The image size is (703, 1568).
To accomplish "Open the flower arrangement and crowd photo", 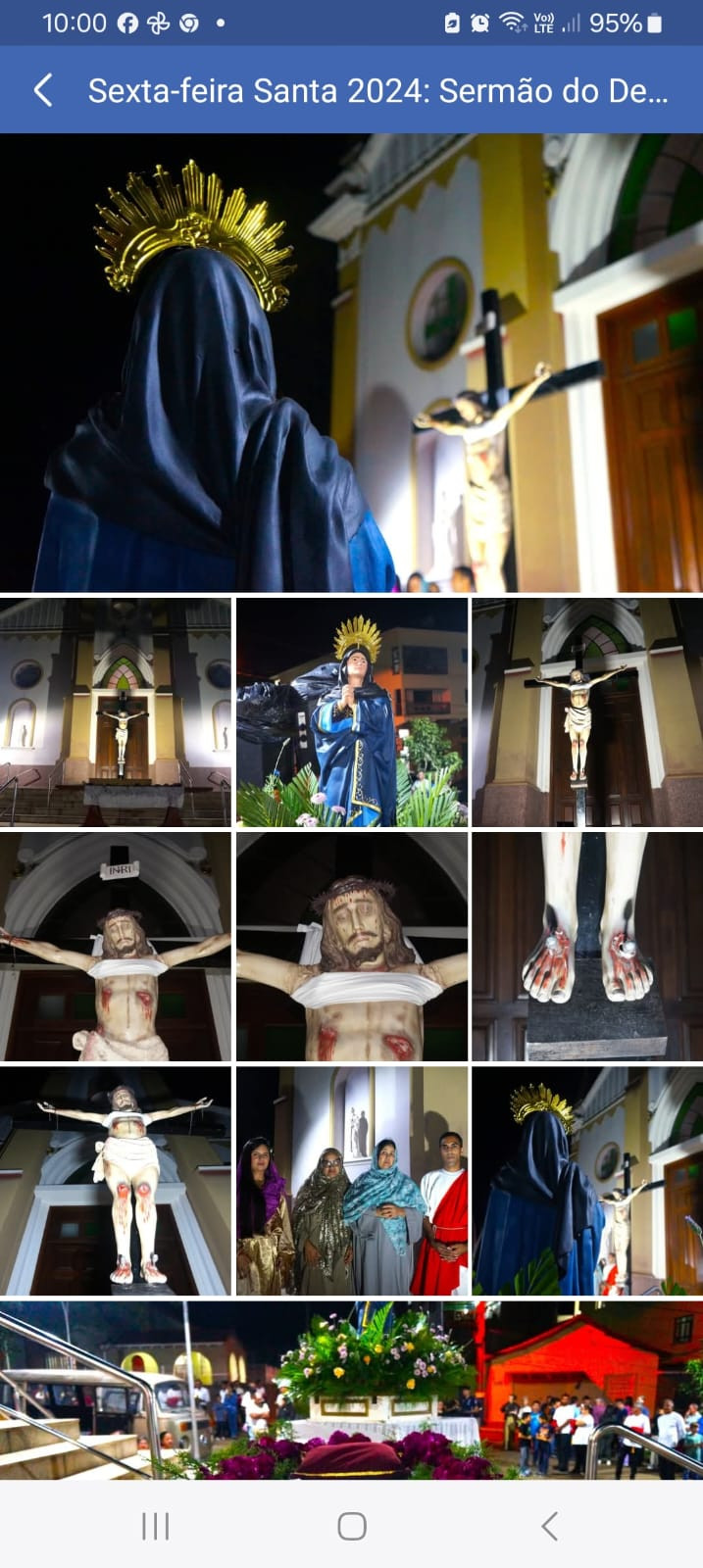I will (x=351, y=1390).
